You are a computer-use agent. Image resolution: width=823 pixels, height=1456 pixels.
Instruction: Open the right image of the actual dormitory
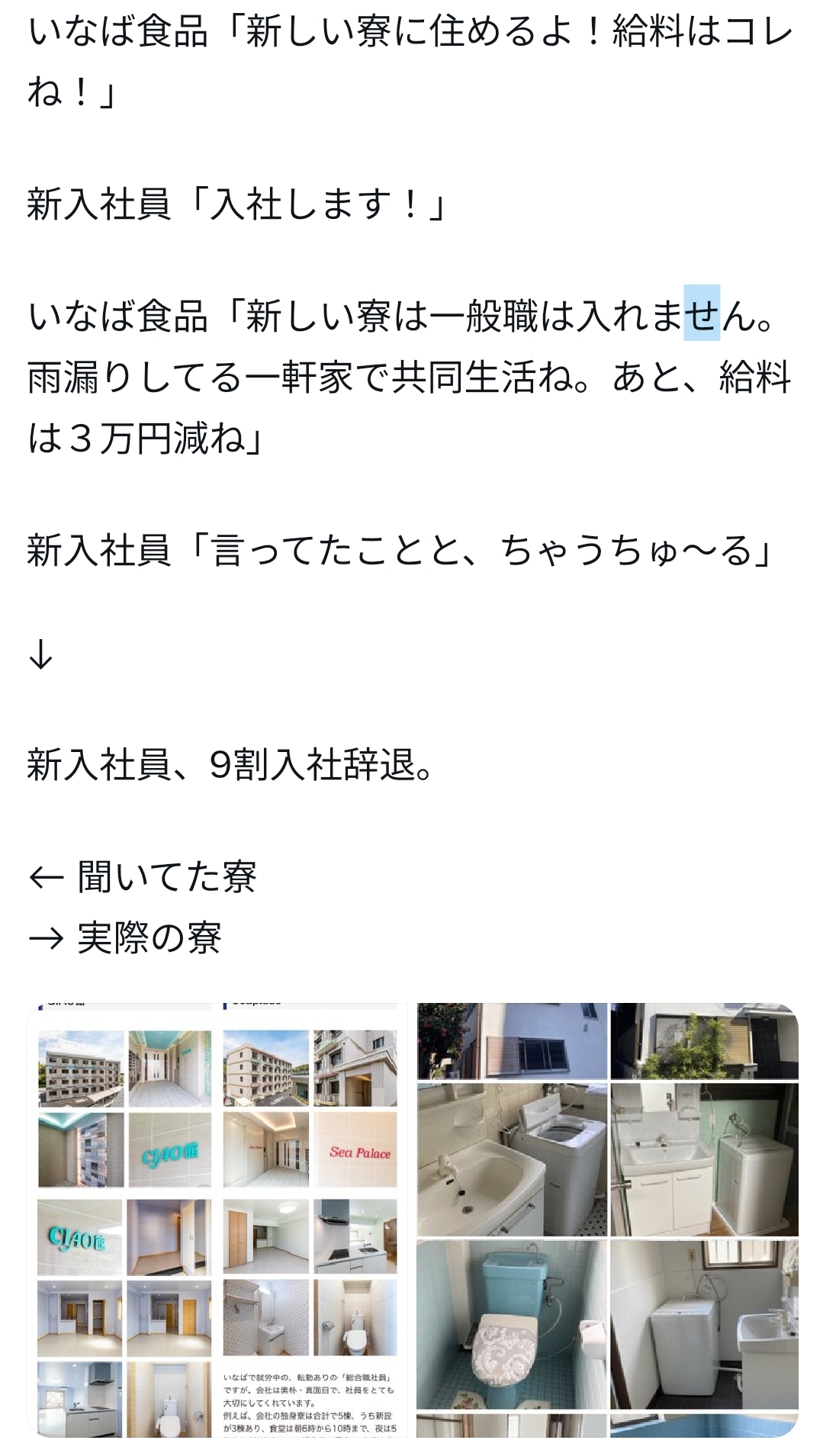coord(607,1220)
